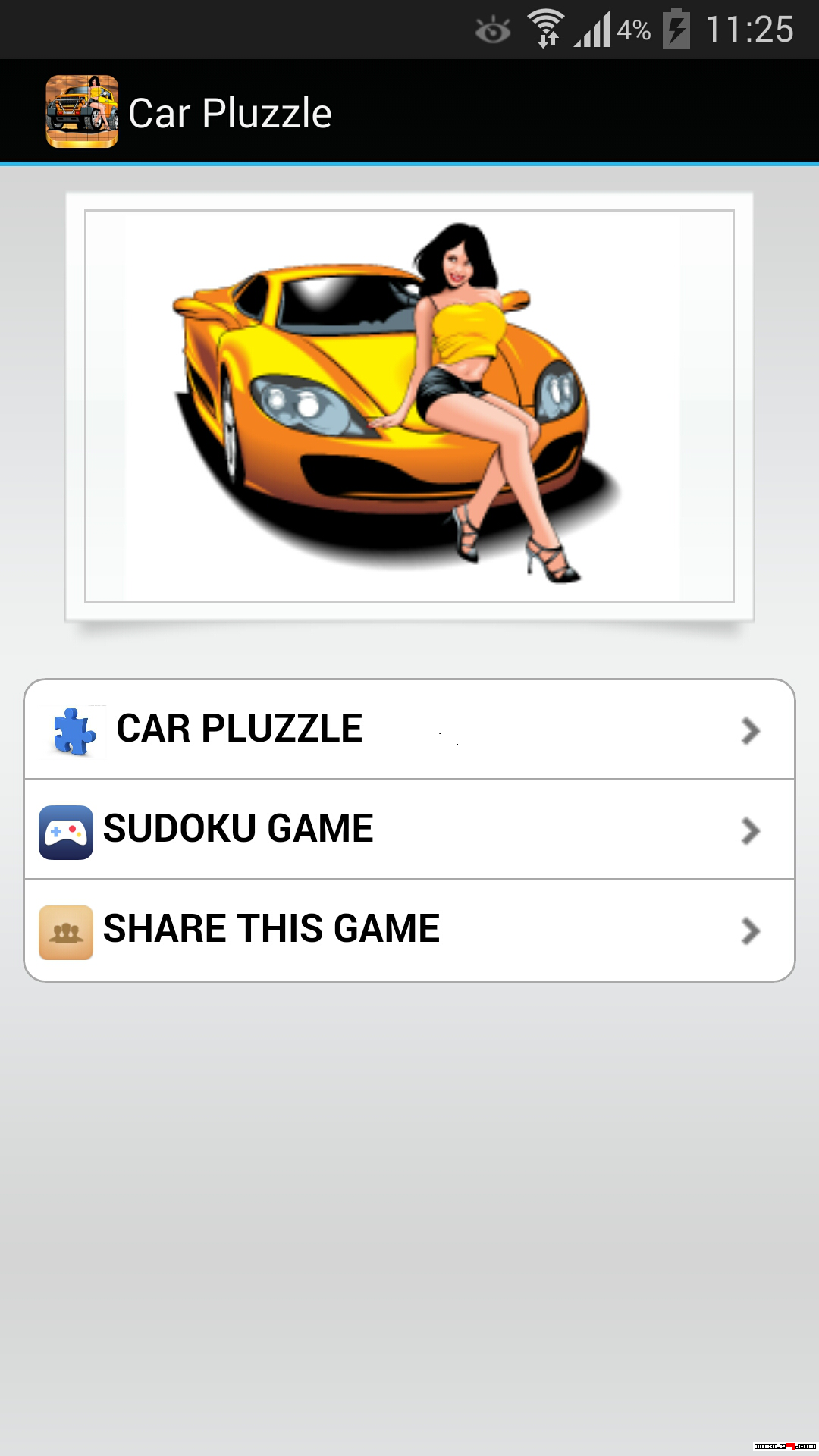Open the SUDOKU GAME row
This screenshot has width=819, height=1456.
pos(409,830)
